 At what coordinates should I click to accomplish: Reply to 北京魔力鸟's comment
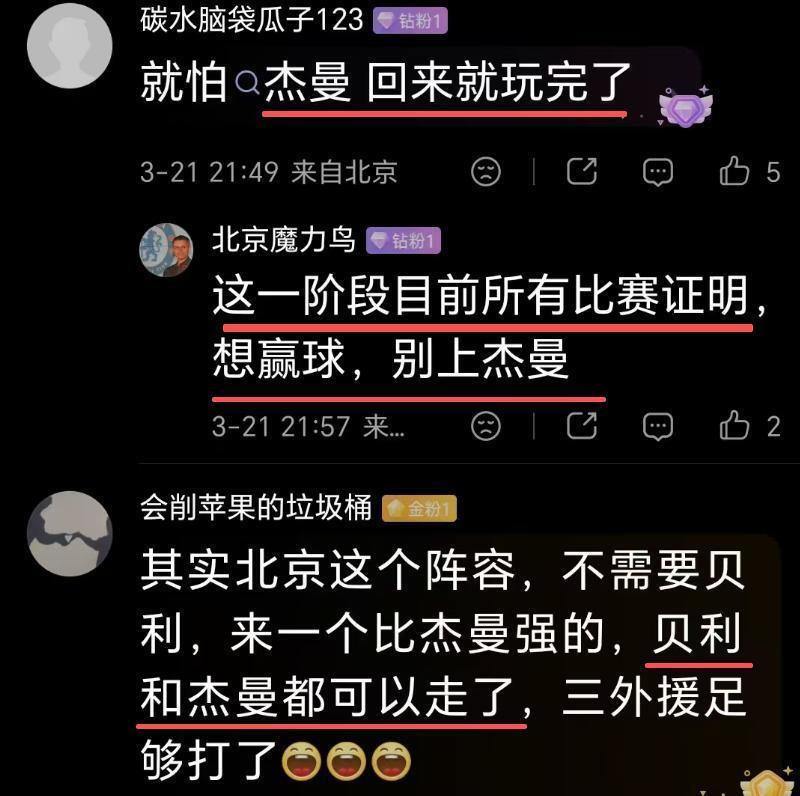(x=657, y=427)
